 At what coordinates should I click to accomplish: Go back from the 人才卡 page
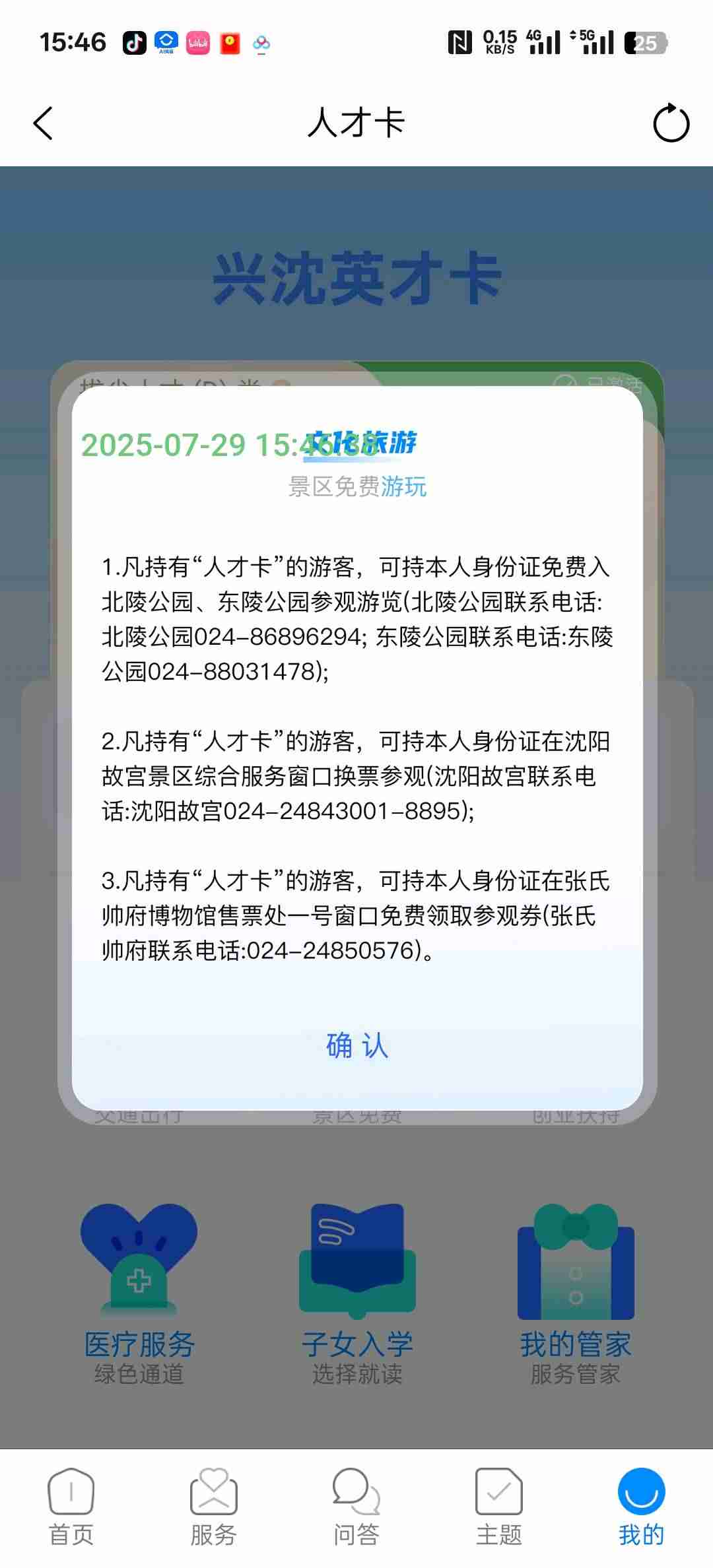tap(44, 123)
